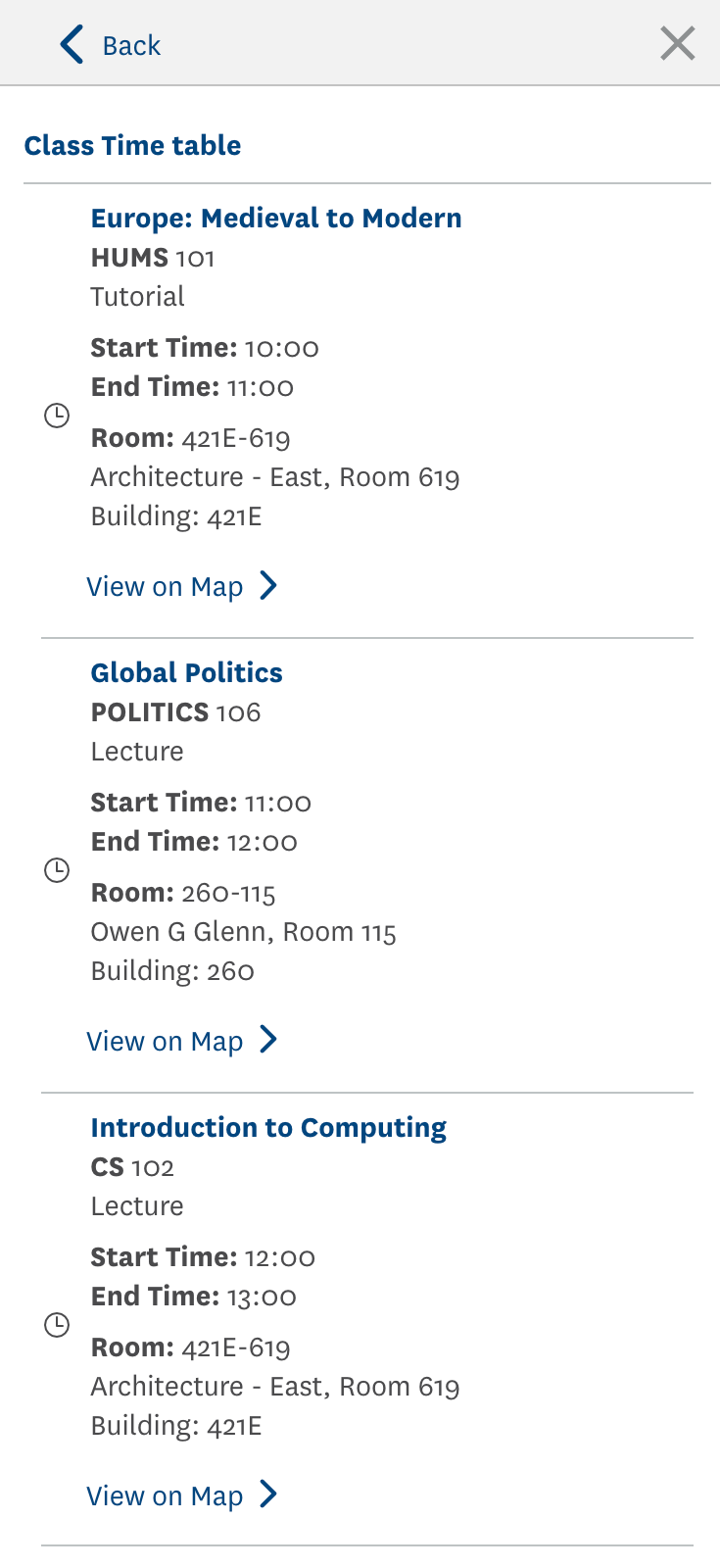View Europe: Medieval to Modern room on map

[x=182, y=586]
